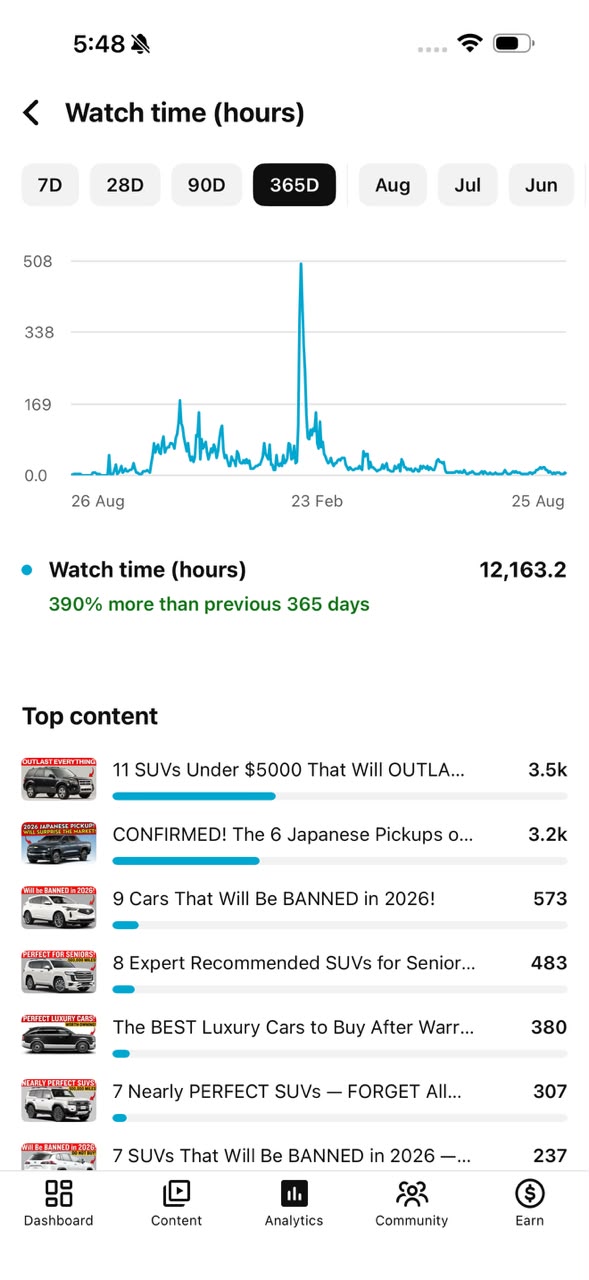Open the 11 SUVs Under $5000 video
Screen dimensions: 589x1280
tap(294, 779)
